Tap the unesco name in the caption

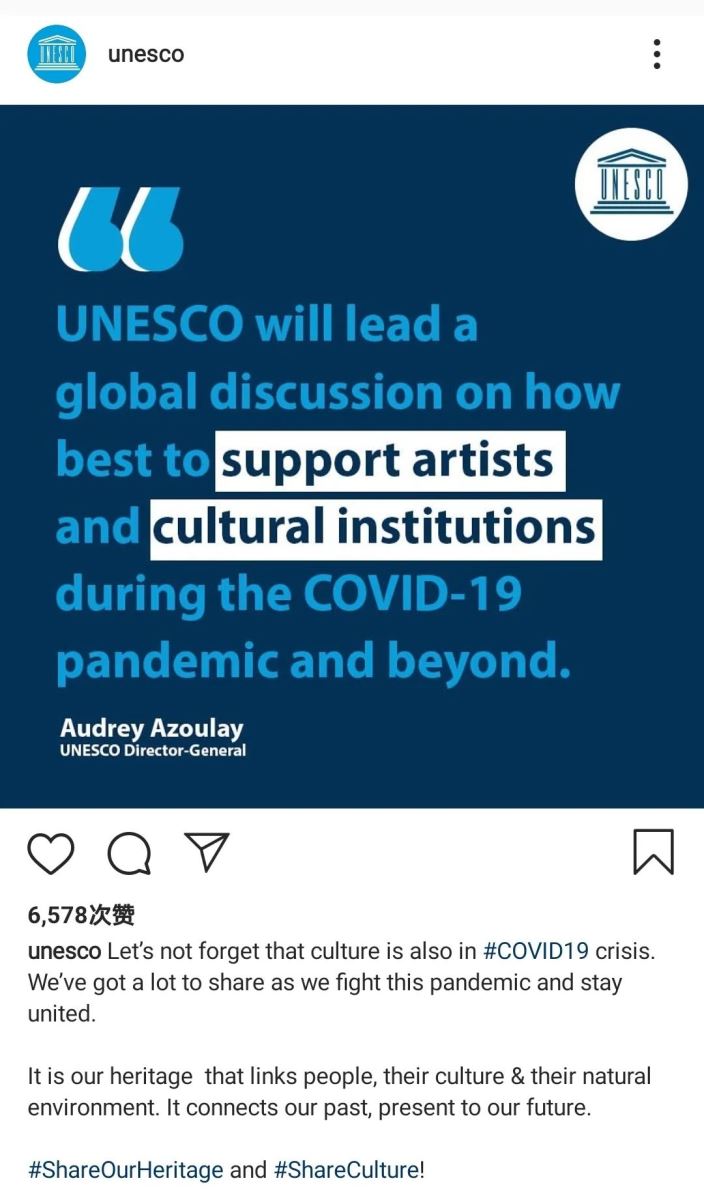[64, 950]
